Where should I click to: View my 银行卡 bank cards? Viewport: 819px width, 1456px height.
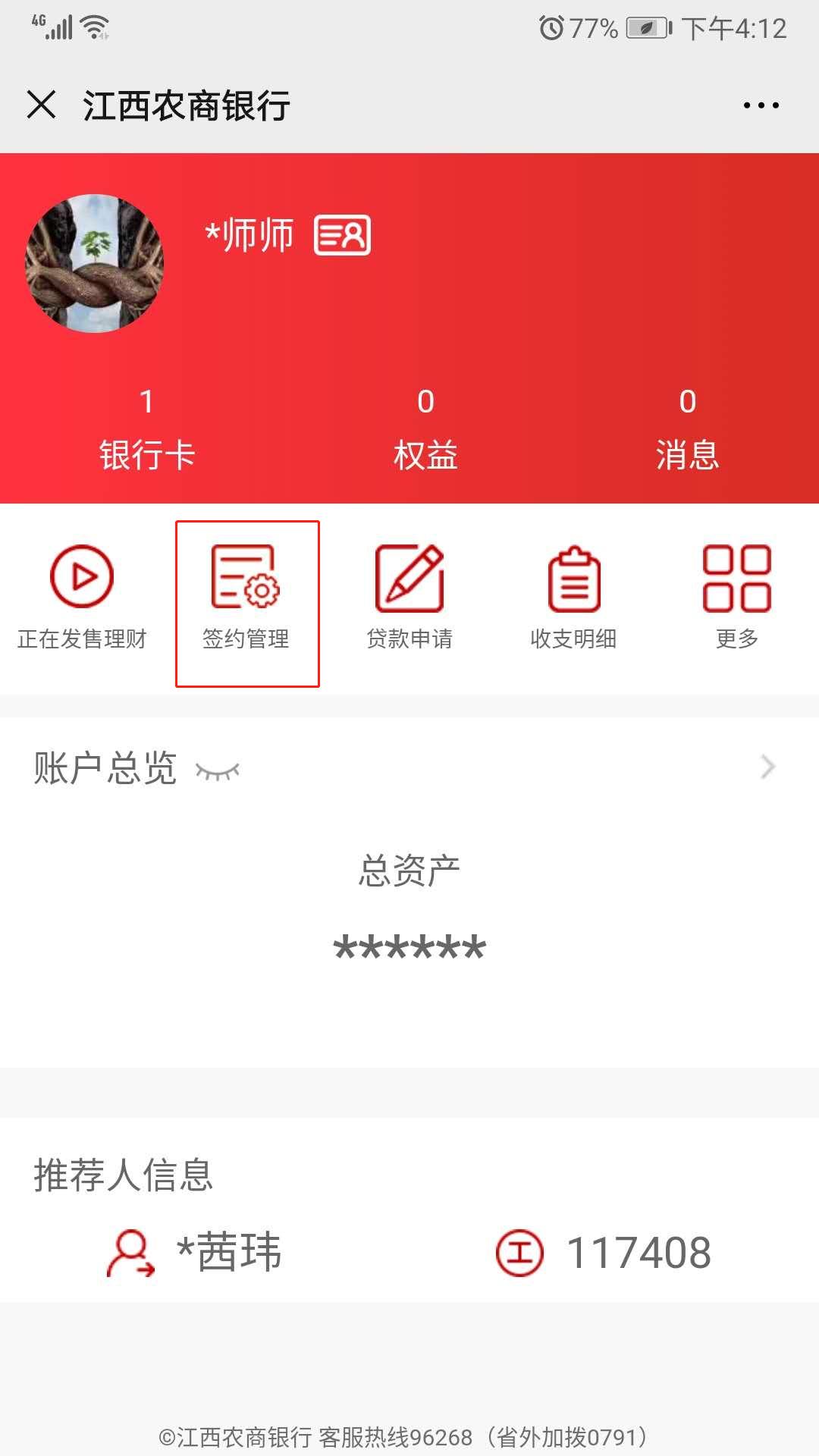(147, 430)
